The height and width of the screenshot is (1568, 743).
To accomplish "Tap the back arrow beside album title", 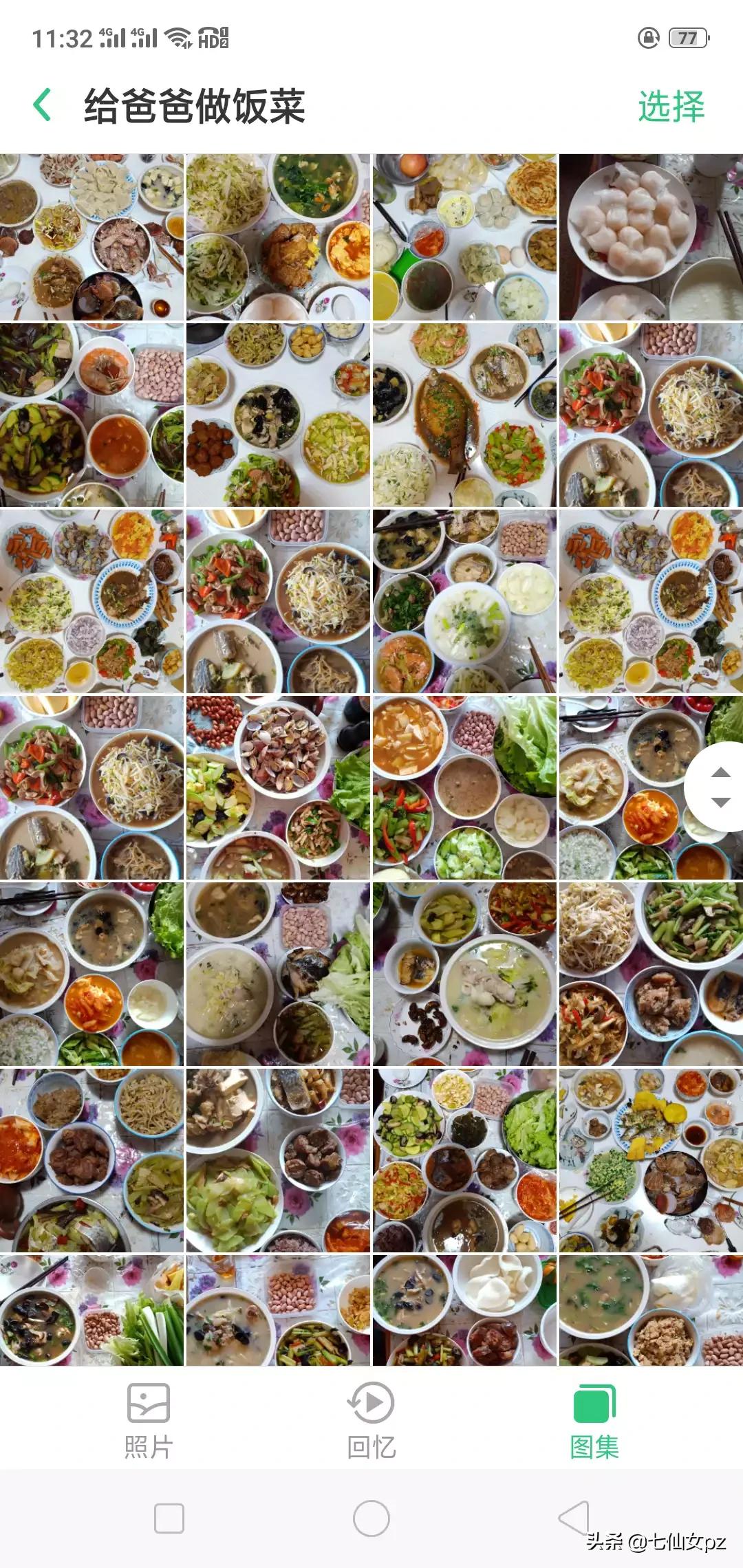I will pos(43,106).
